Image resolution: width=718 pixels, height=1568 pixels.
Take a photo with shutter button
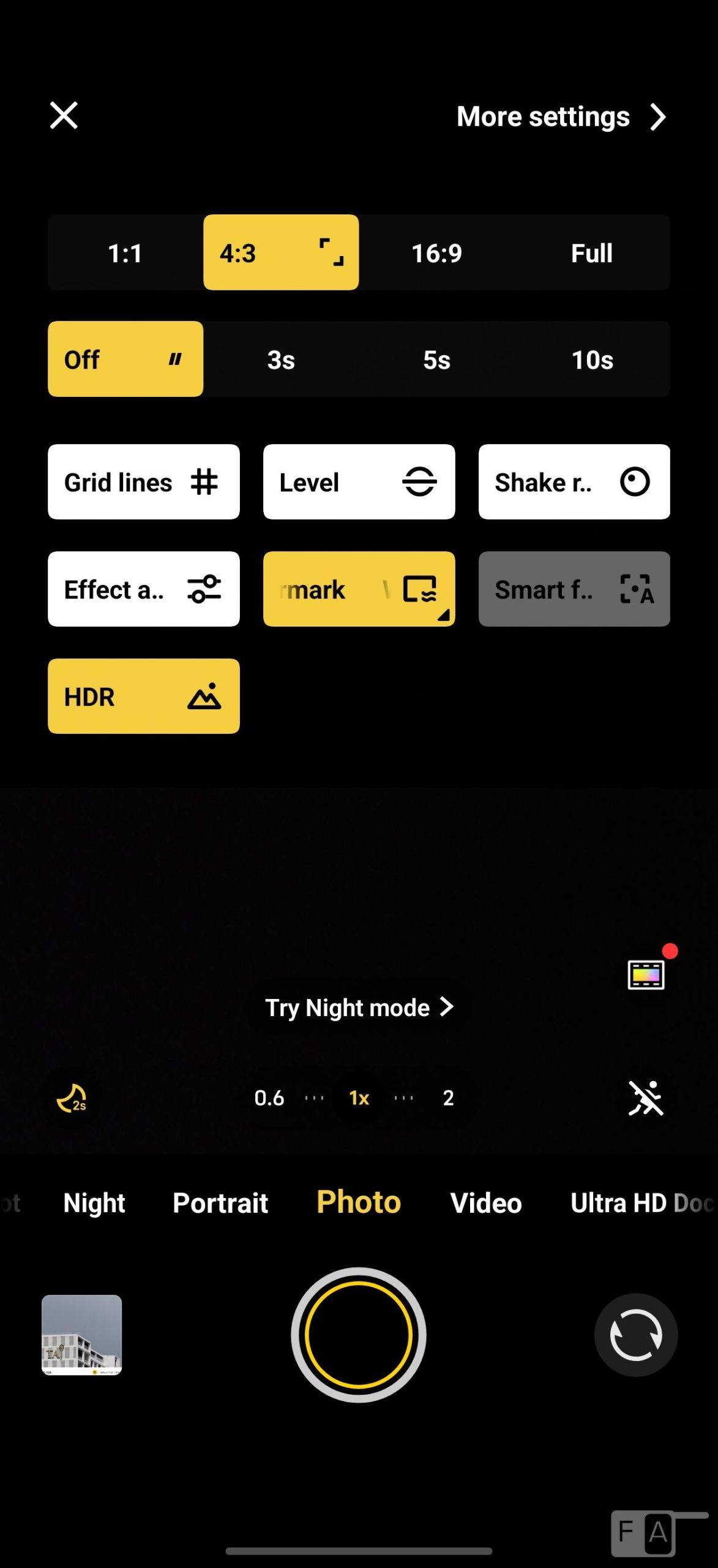tap(359, 1335)
